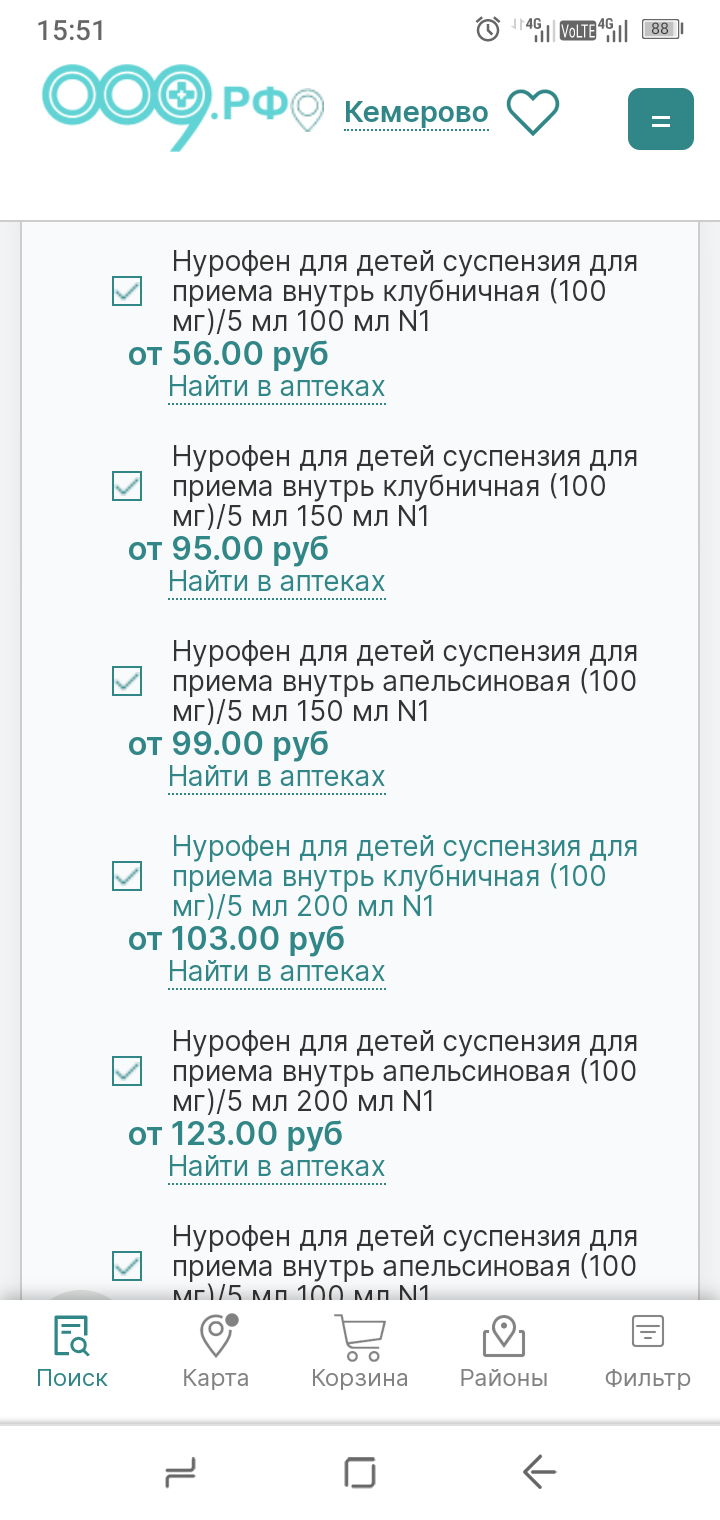Uncheck the клубничная 100 мл item priced 56.00

point(127,292)
